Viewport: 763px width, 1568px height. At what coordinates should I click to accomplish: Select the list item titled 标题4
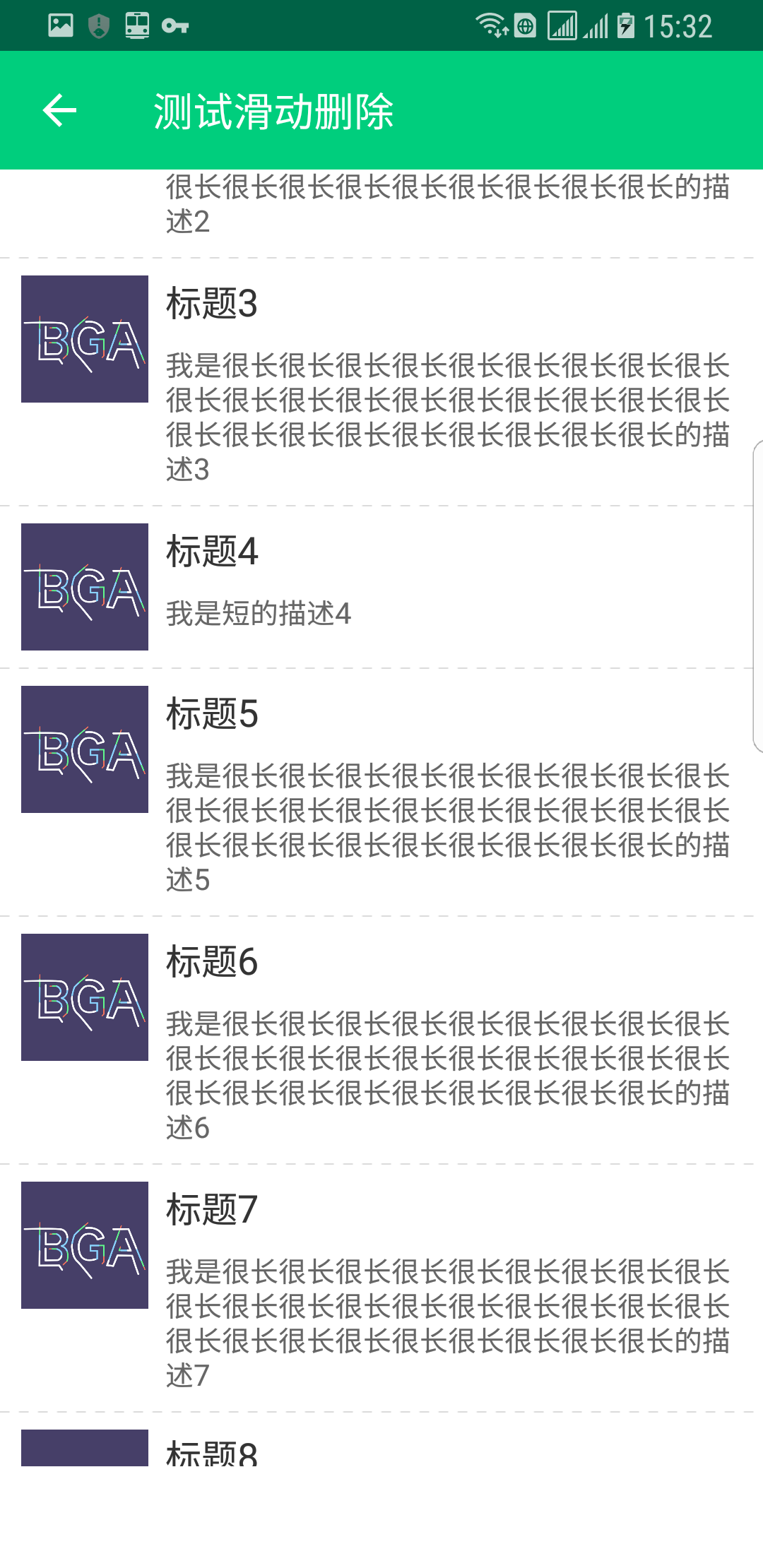click(x=381, y=586)
